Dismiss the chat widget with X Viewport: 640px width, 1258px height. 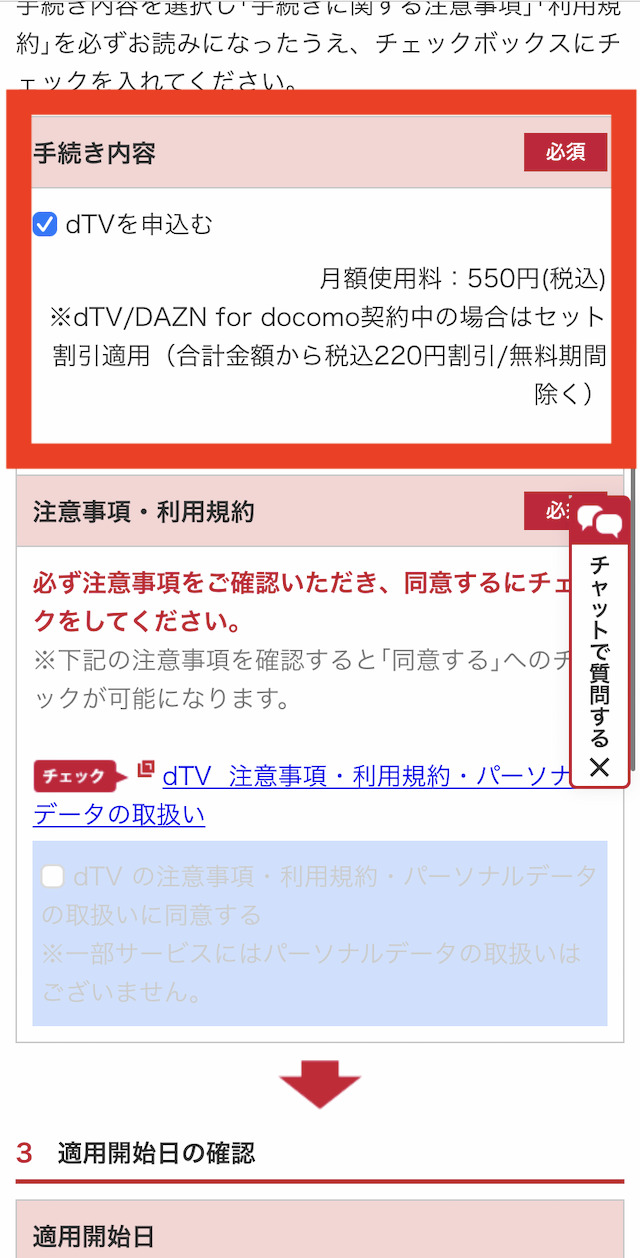[x=599, y=768]
